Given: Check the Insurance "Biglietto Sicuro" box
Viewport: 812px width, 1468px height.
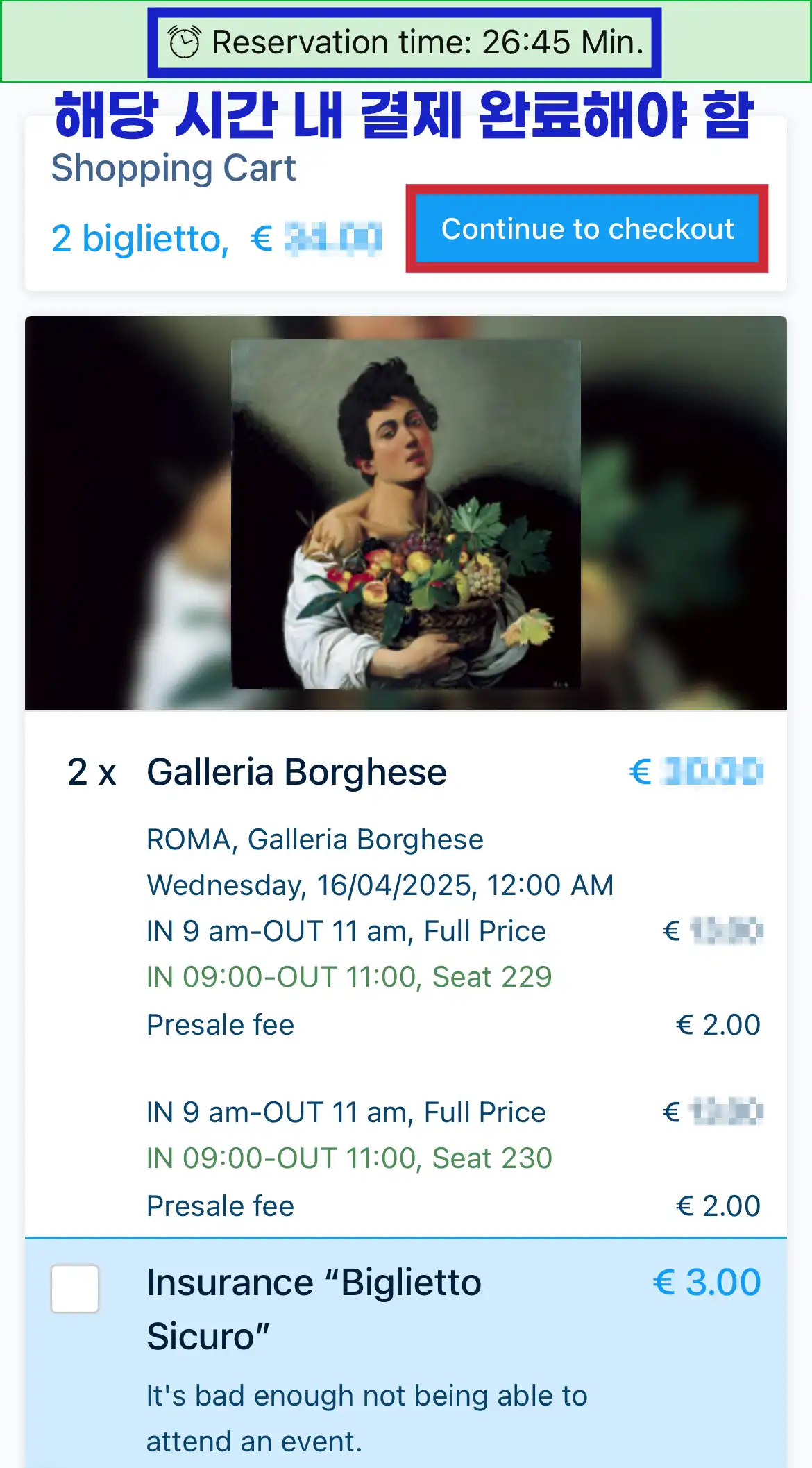Looking at the screenshot, I should [x=75, y=1289].
